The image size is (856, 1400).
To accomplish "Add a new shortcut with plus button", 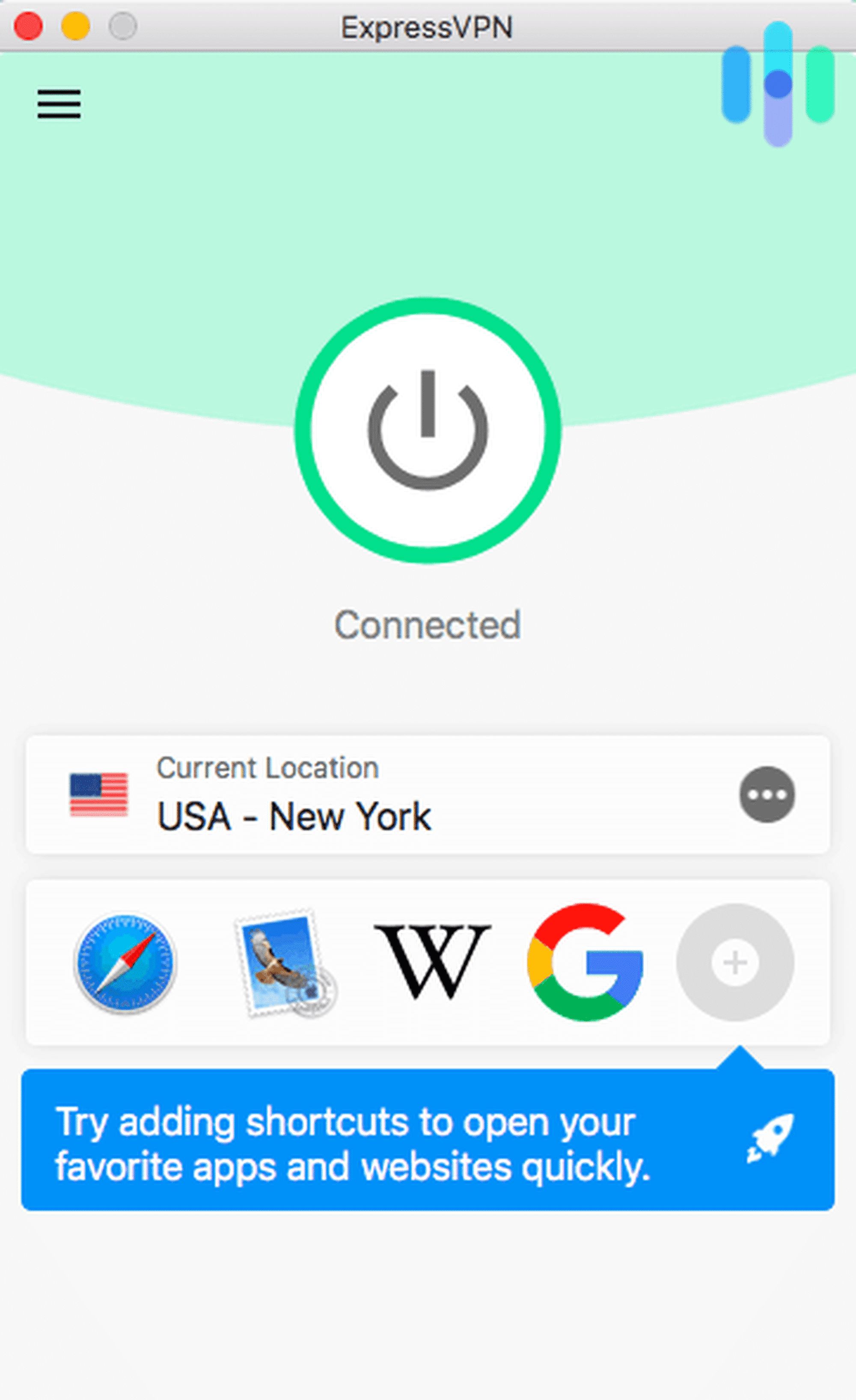I will click(x=734, y=962).
